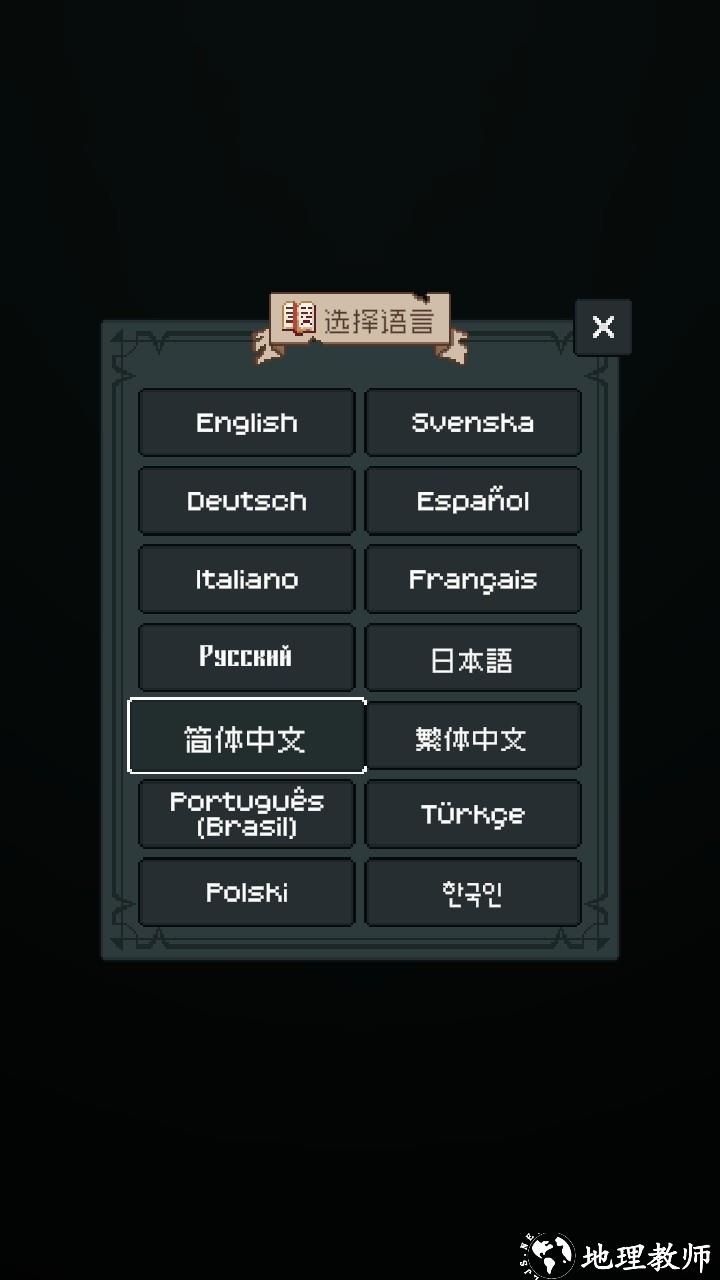Viewport: 720px width, 1280px height.
Task: Select the Korean 한국인 option
Action: (473, 892)
